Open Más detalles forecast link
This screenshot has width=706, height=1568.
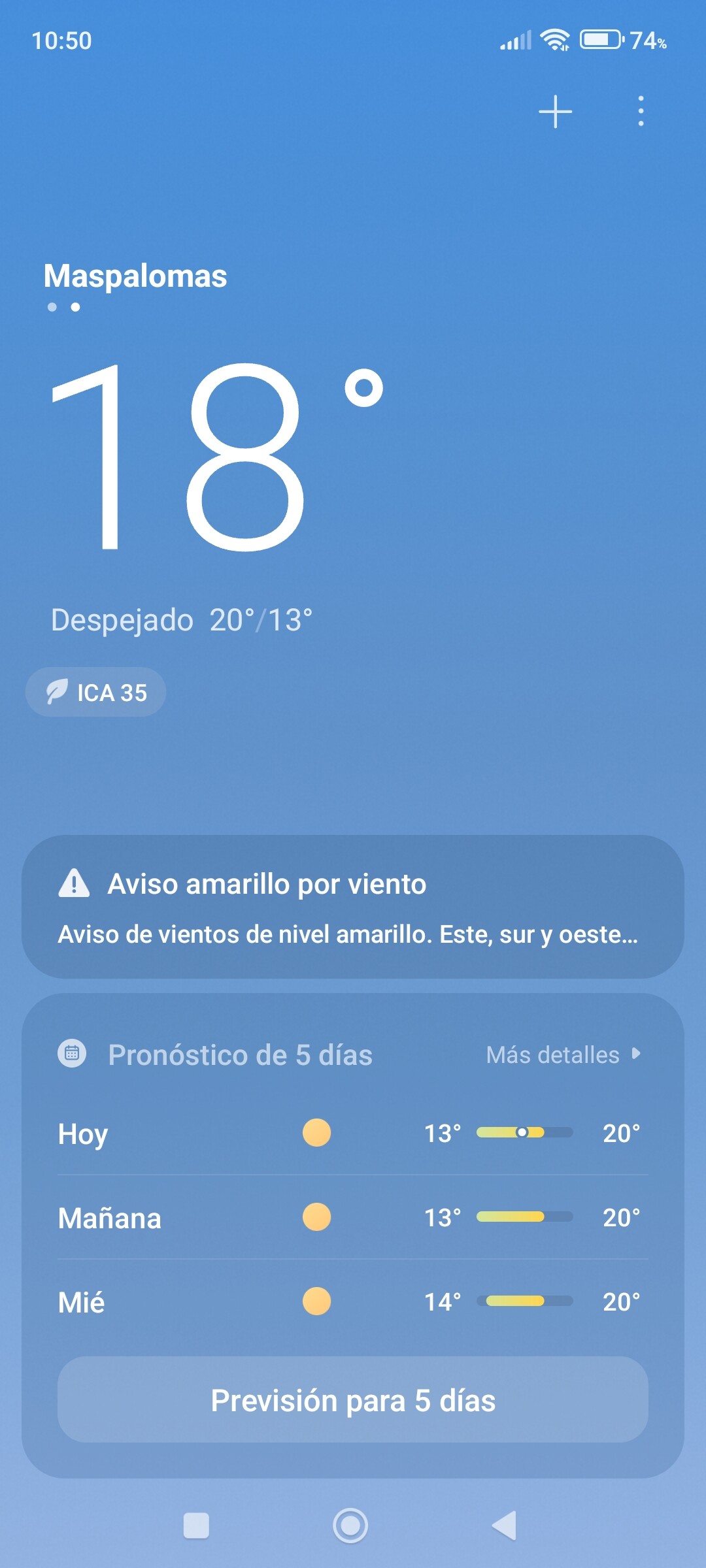pyautogui.click(x=562, y=1054)
